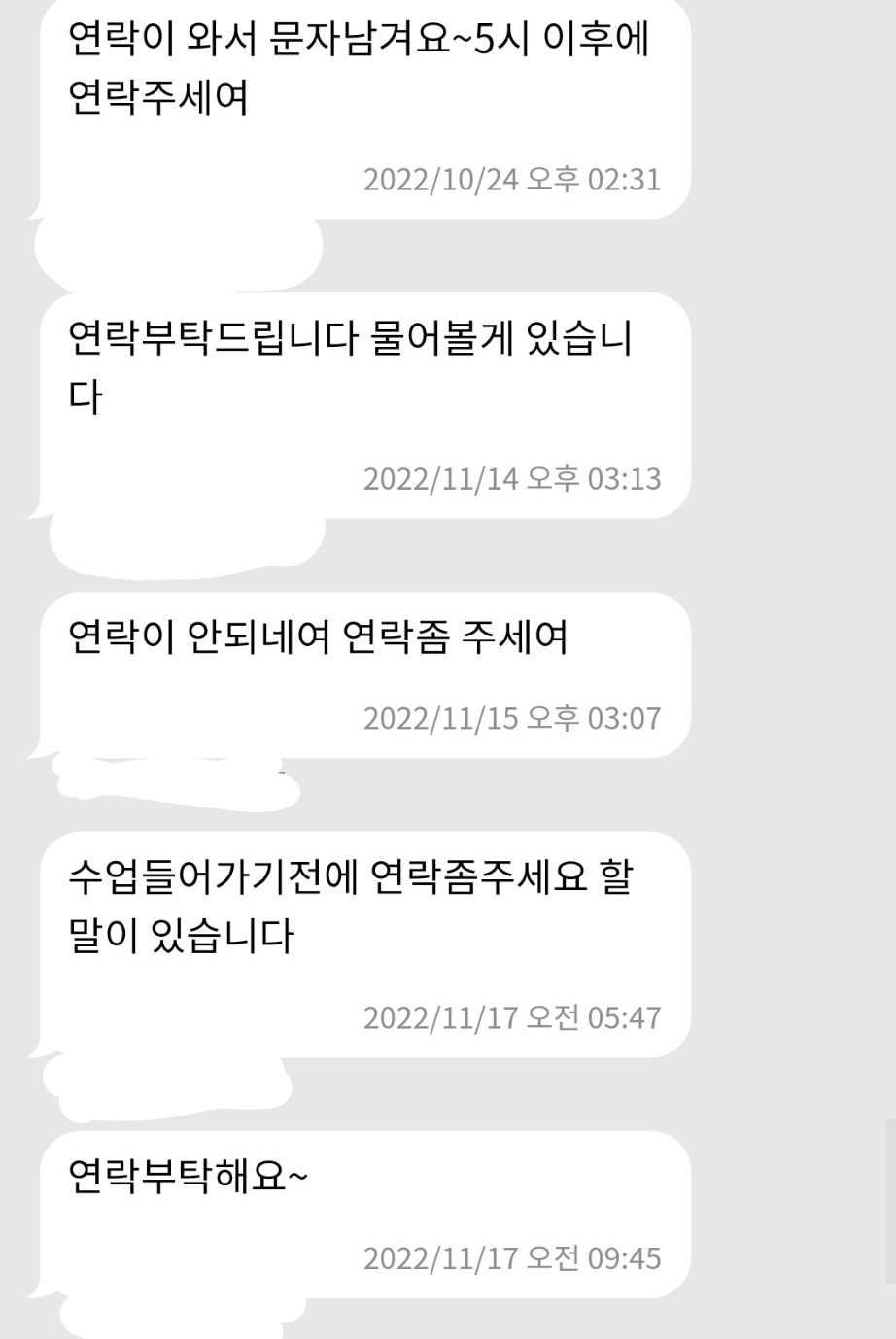Tap the timestamp 2022/11/15 오후 03:07
This screenshot has width=896, height=1339.
[512, 717]
